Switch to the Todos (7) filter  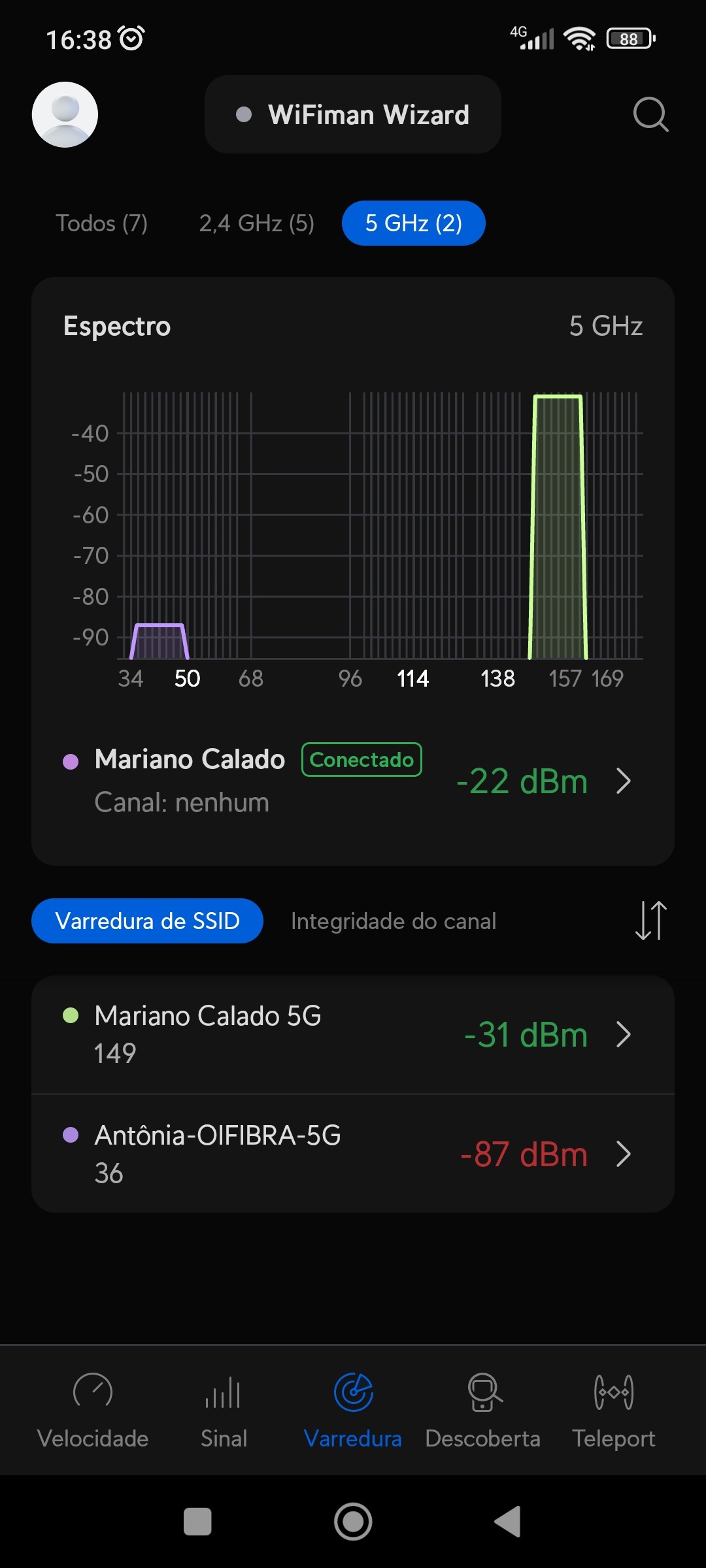101,223
